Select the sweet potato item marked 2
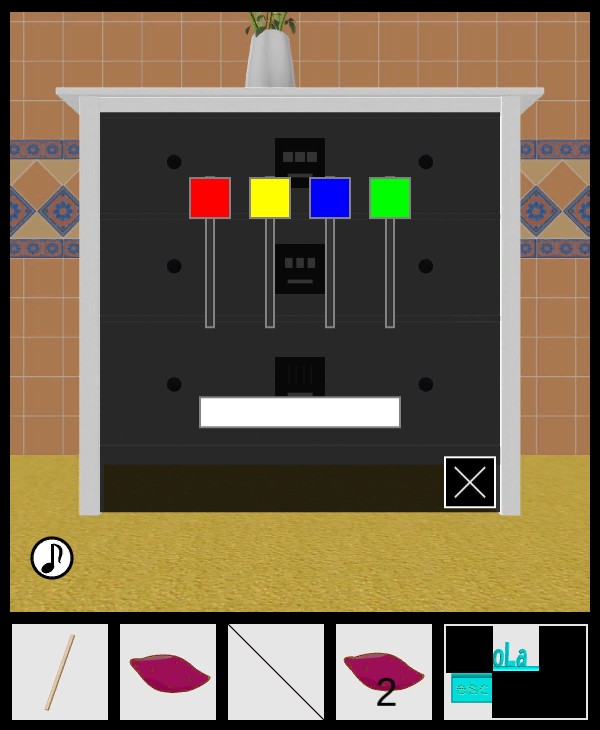Viewport: 600px width, 730px height. [x=384, y=672]
